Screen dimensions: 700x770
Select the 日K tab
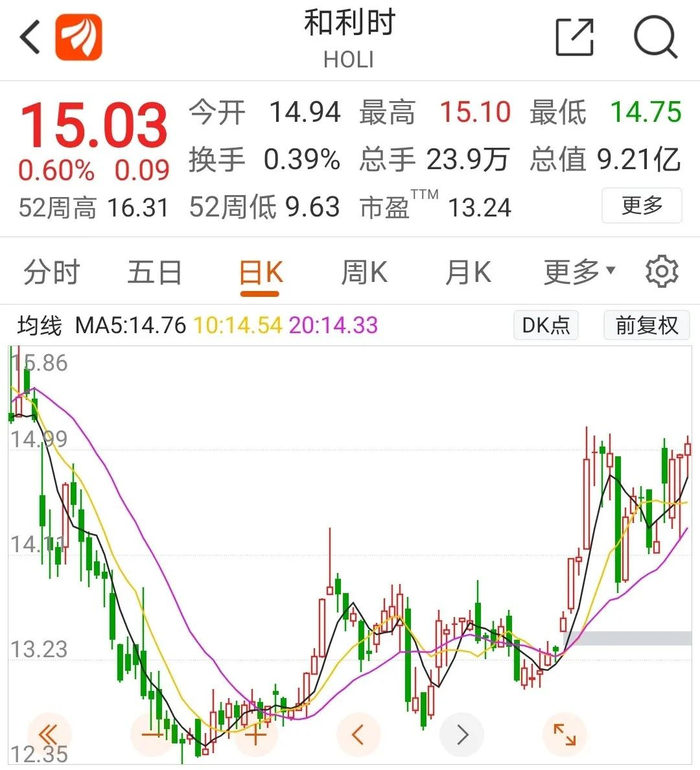click(x=260, y=273)
